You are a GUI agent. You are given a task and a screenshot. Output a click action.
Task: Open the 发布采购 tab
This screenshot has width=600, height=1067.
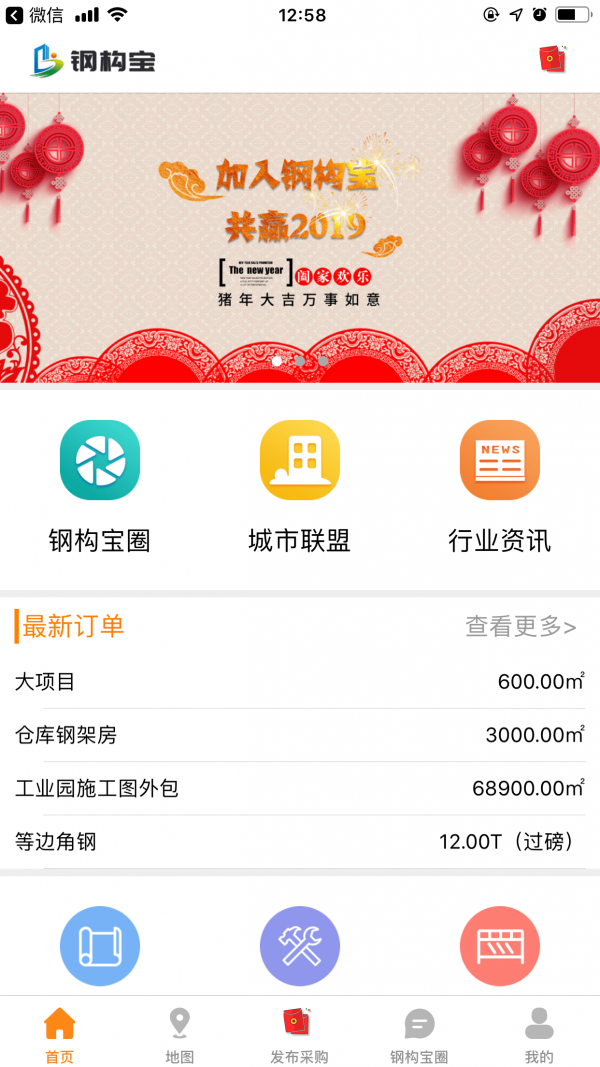pyautogui.click(x=299, y=1035)
